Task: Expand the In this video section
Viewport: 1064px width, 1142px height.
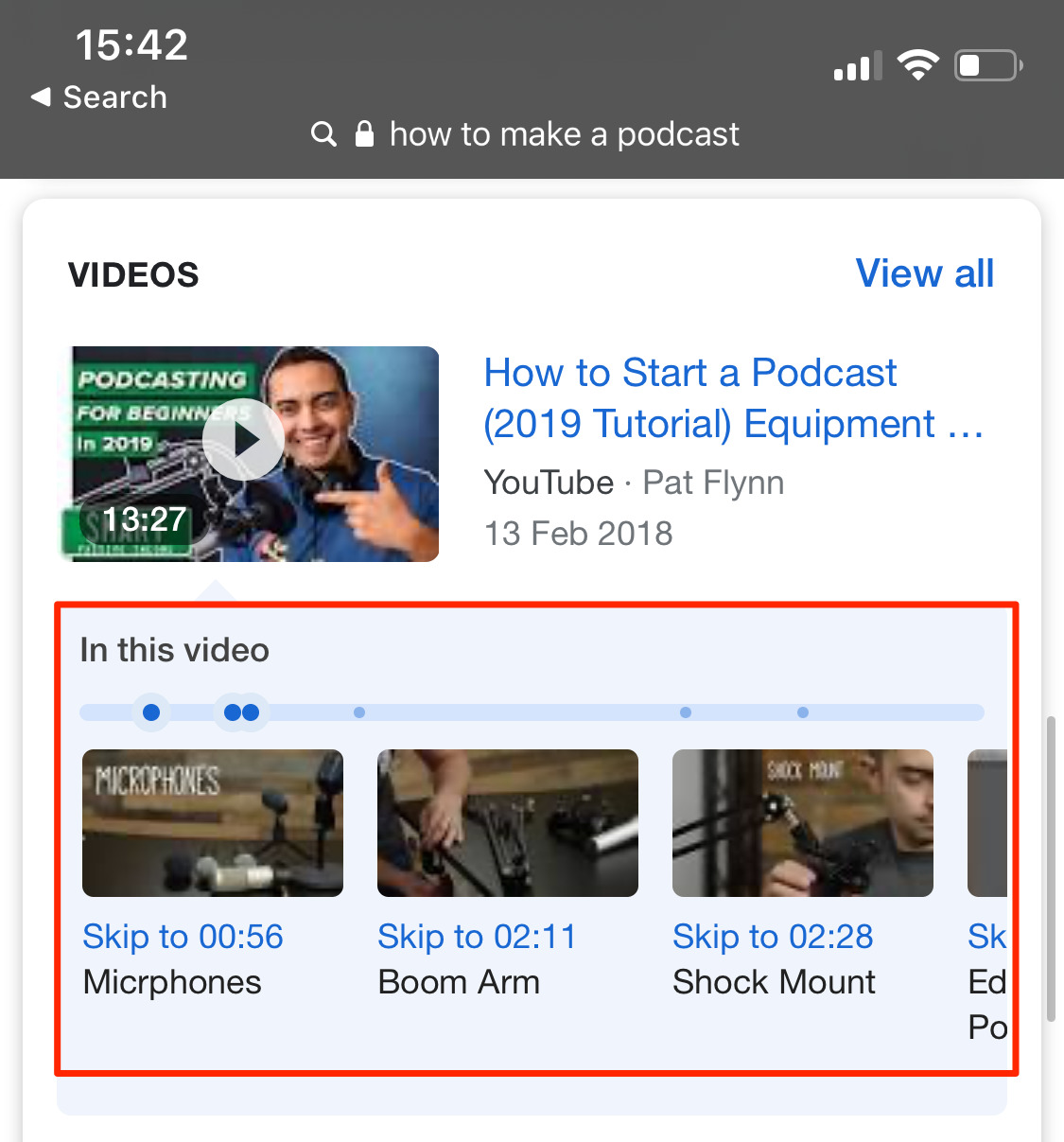Action: (175, 650)
